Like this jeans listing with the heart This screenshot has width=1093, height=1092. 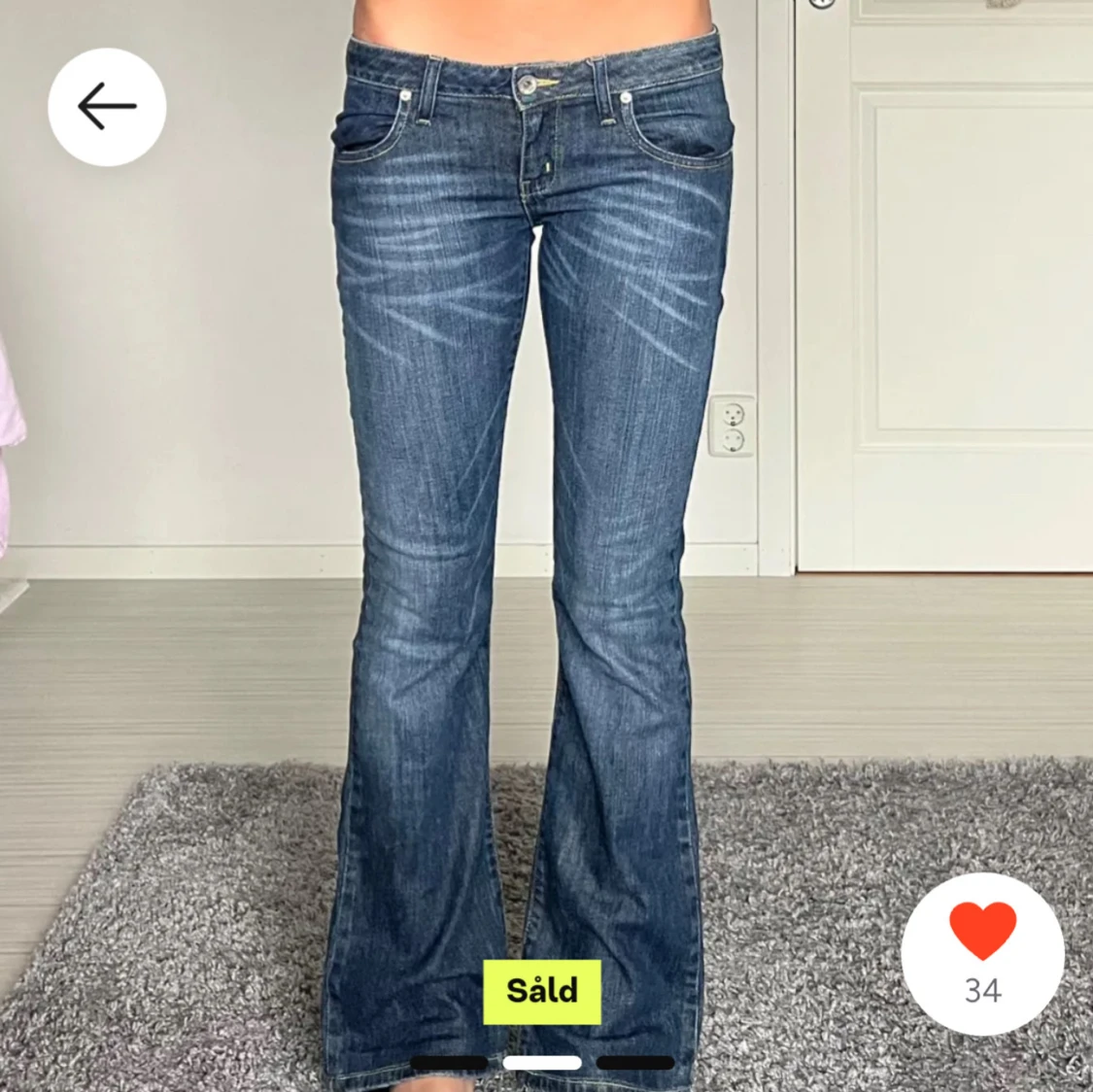[982, 931]
